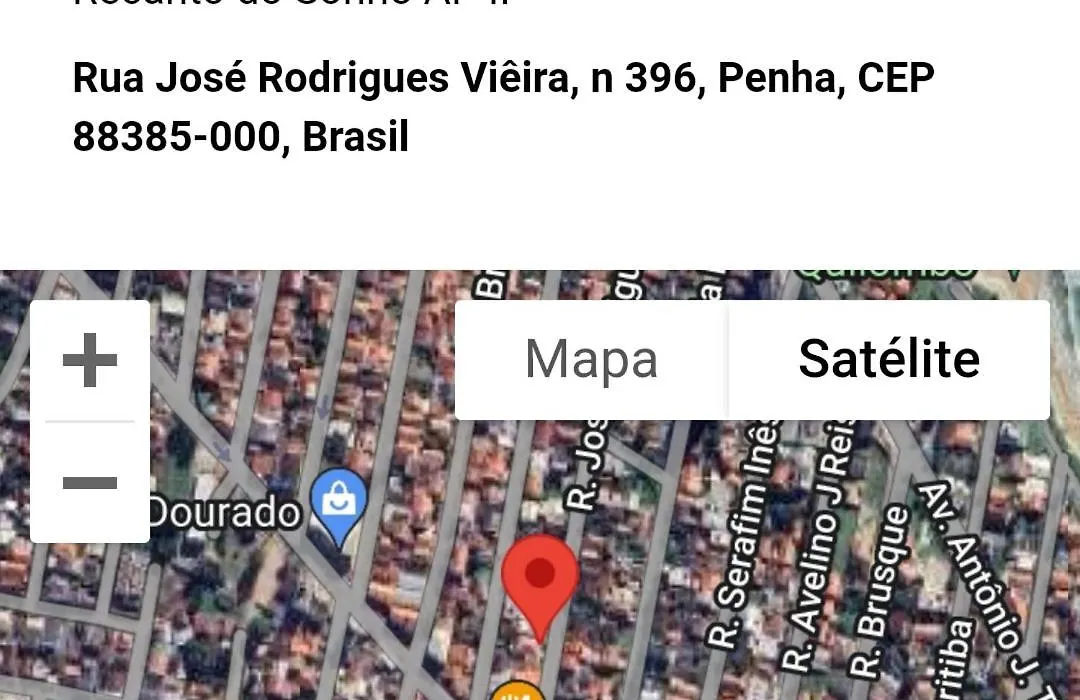Viewport: 1080px width, 700px height.
Task: Switch to Mapa view
Action: (x=591, y=360)
